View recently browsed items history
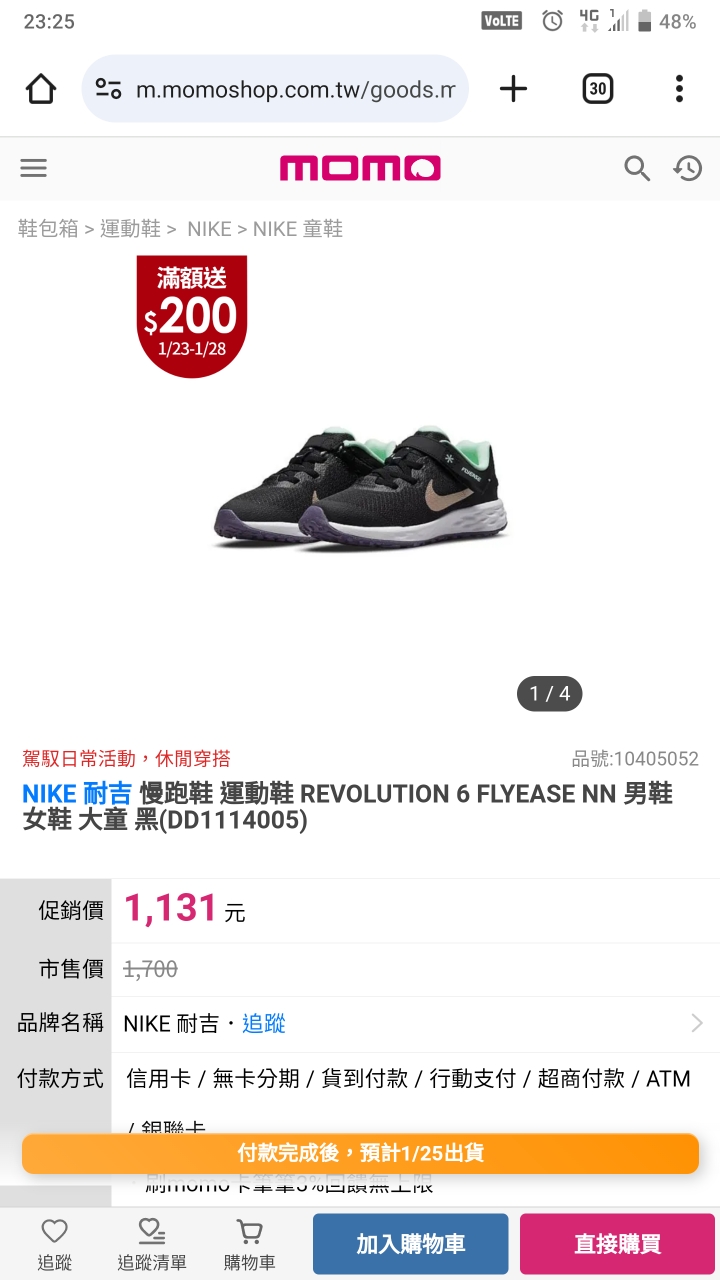Image resolution: width=720 pixels, height=1280 pixels. (688, 168)
